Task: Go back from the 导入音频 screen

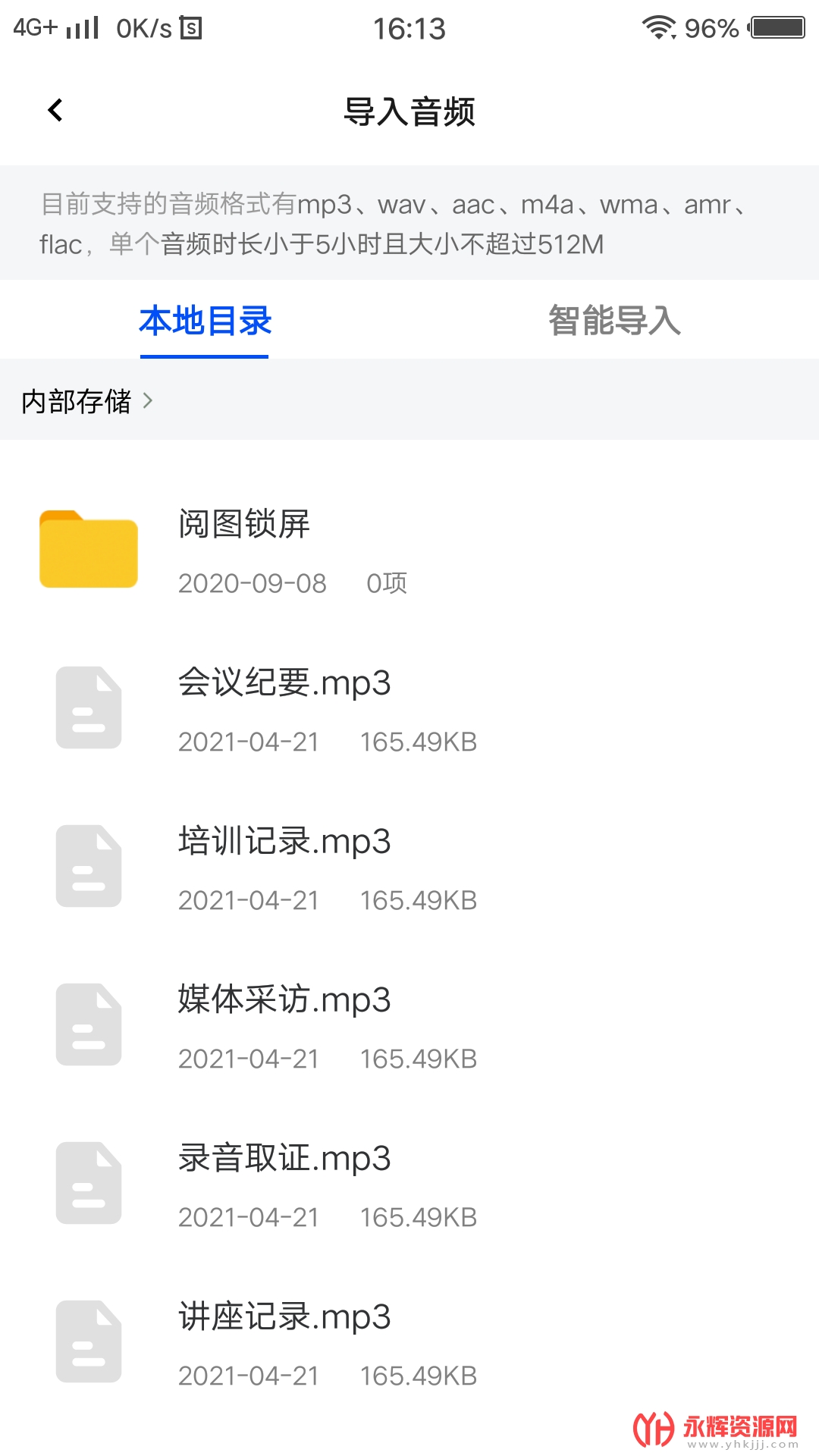Action: pos(55,111)
